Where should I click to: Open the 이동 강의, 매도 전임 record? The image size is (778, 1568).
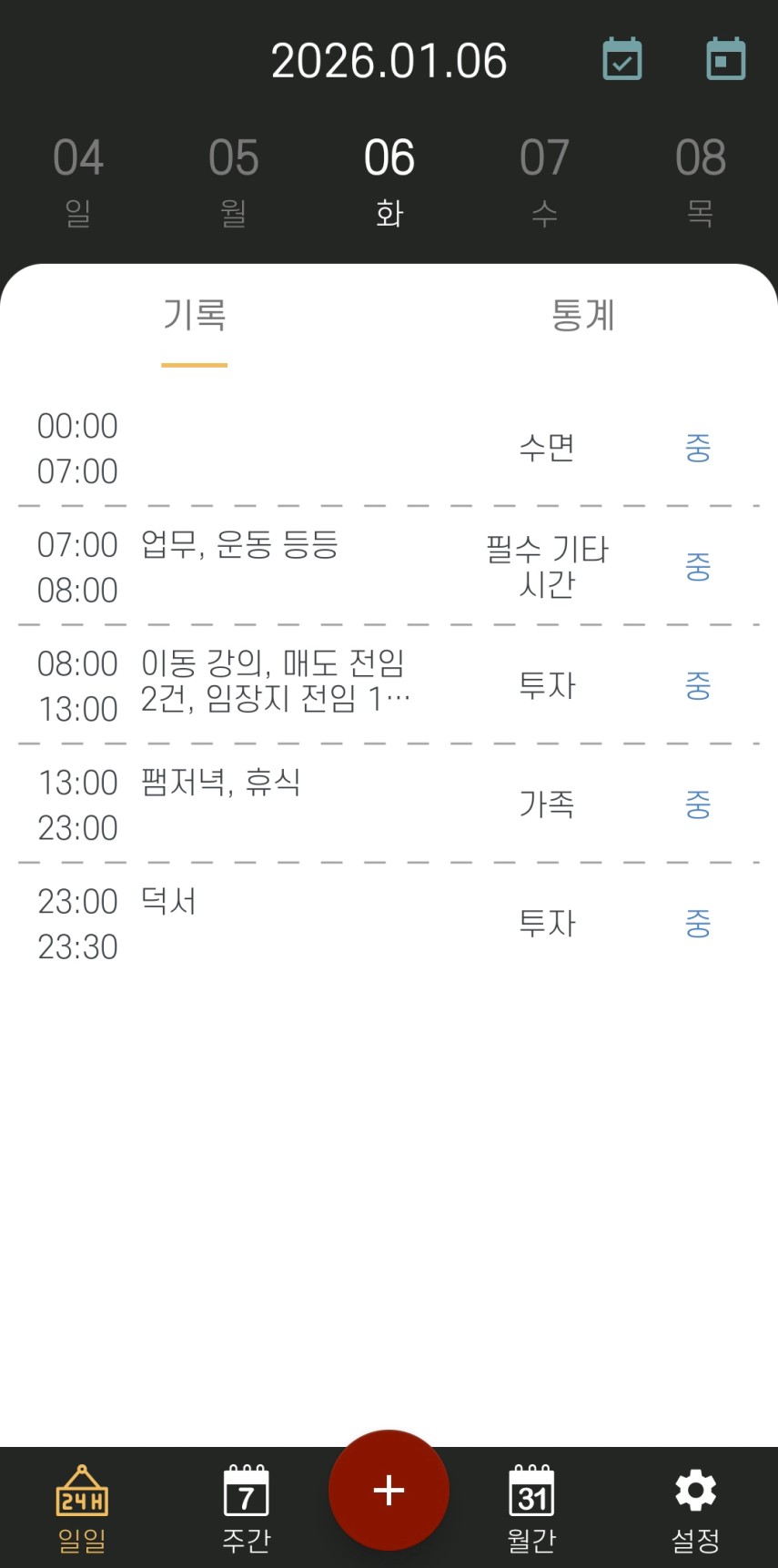pyautogui.click(x=389, y=685)
